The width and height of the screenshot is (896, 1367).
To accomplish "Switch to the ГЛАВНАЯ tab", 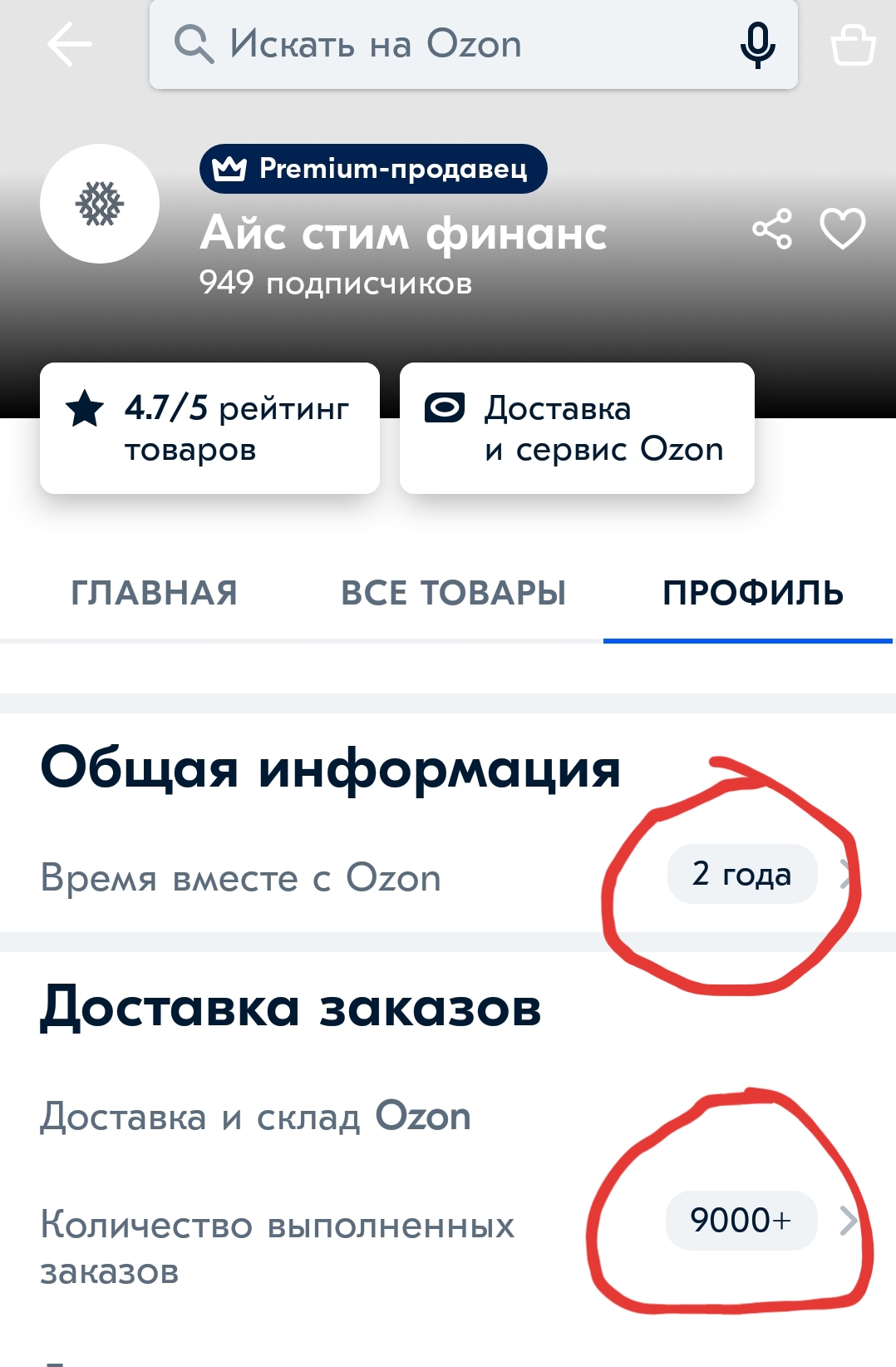I will (154, 594).
